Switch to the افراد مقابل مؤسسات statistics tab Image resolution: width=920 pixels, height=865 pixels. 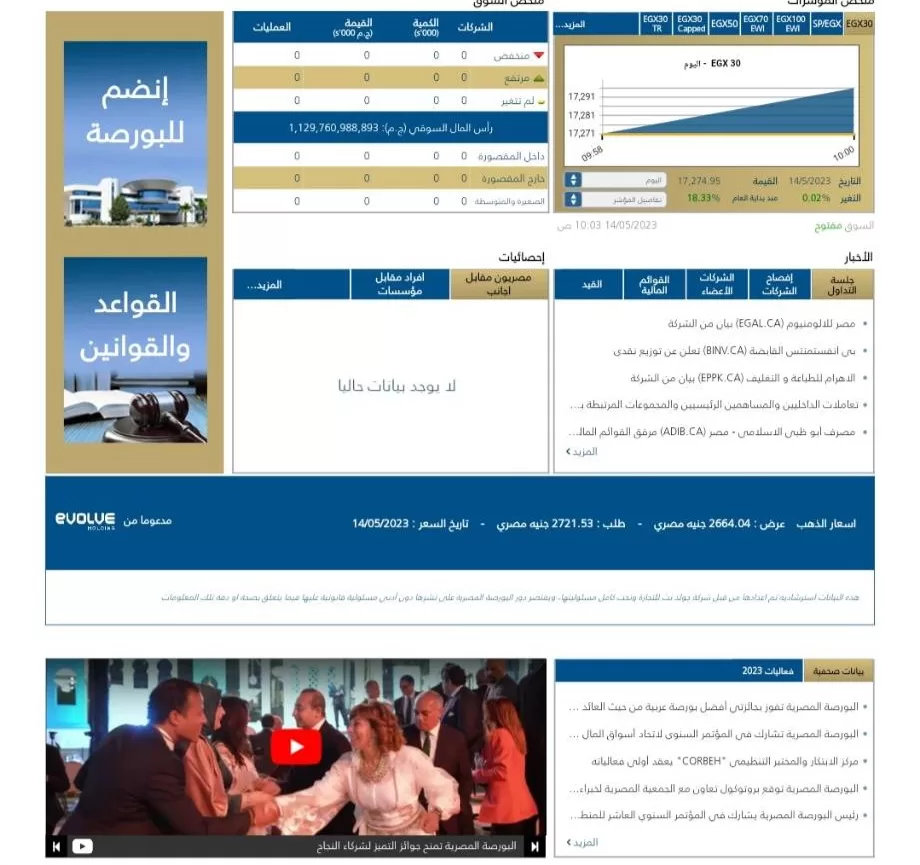[400, 284]
